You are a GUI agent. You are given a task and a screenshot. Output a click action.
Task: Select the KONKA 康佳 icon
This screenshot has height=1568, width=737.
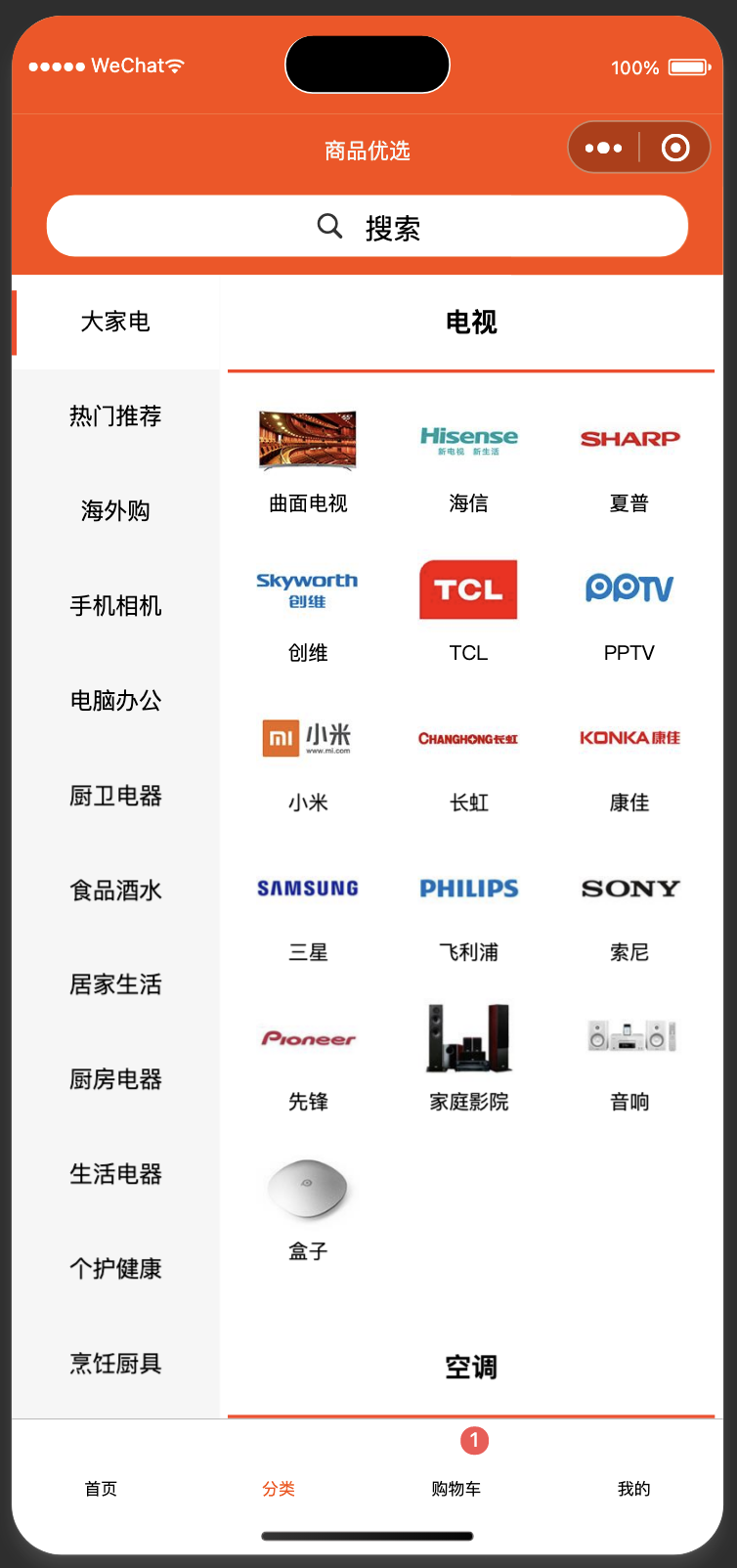click(x=629, y=739)
